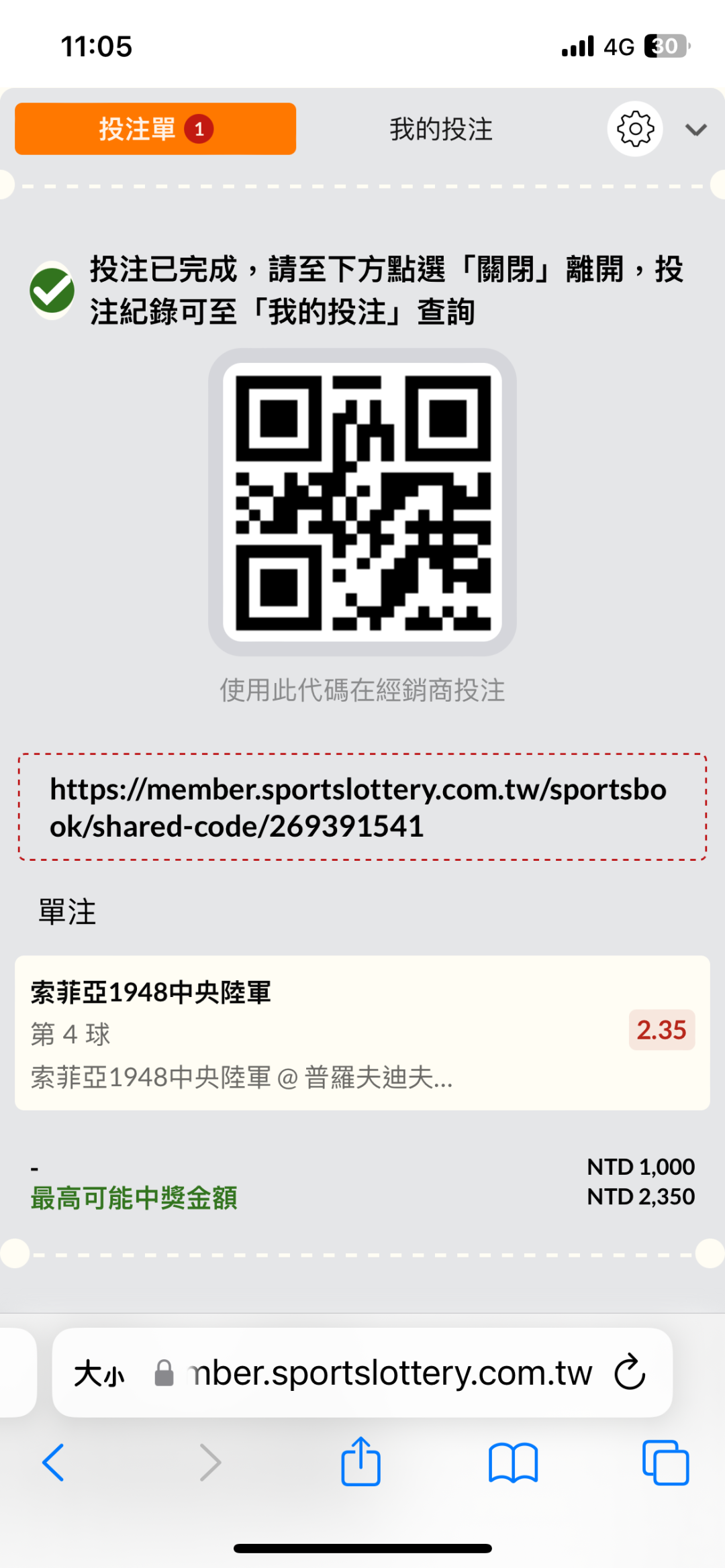This screenshot has width=725, height=1568.
Task: Open the 索菲亞1948中央陸軍 bet card
Action: pos(362,1033)
